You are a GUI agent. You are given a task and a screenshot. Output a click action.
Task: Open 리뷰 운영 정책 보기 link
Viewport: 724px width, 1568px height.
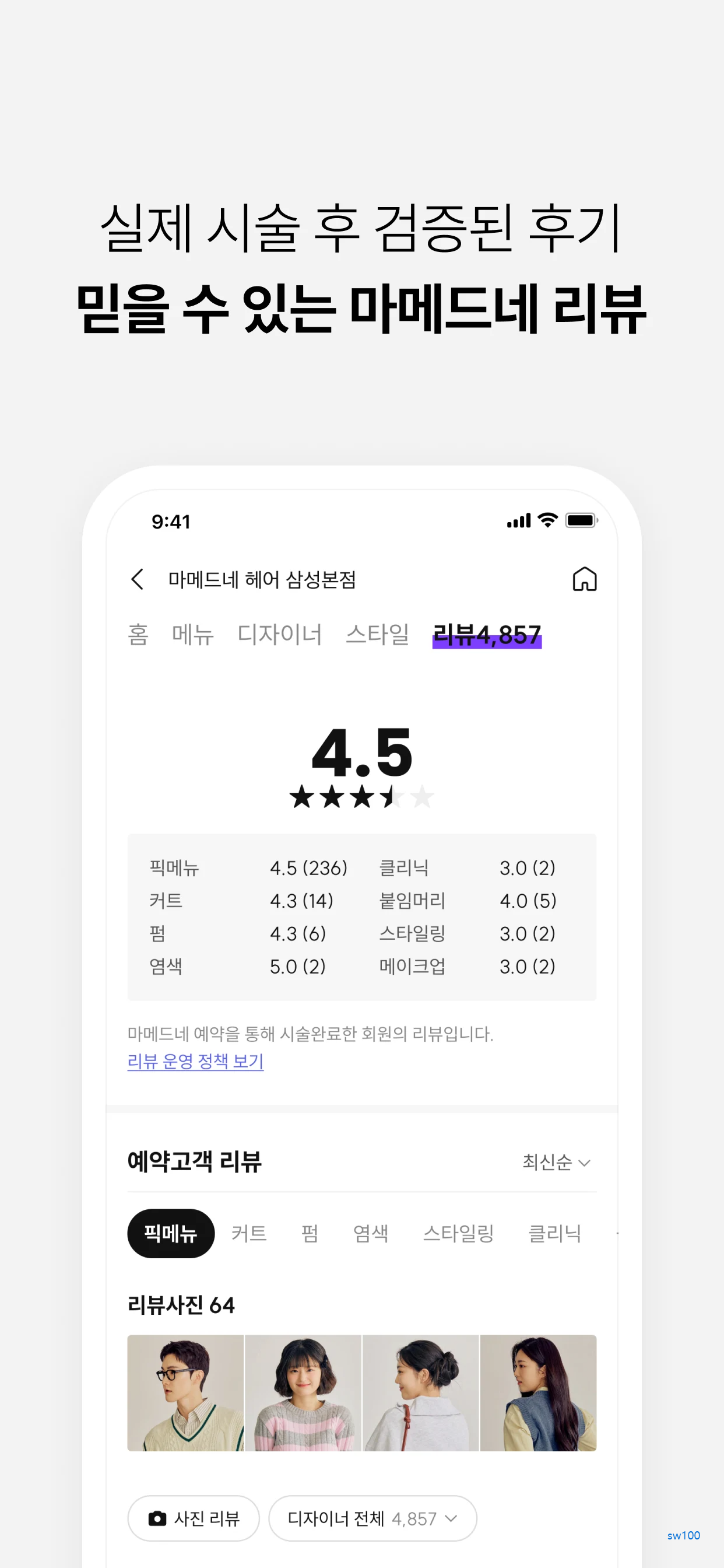pyautogui.click(x=195, y=1062)
